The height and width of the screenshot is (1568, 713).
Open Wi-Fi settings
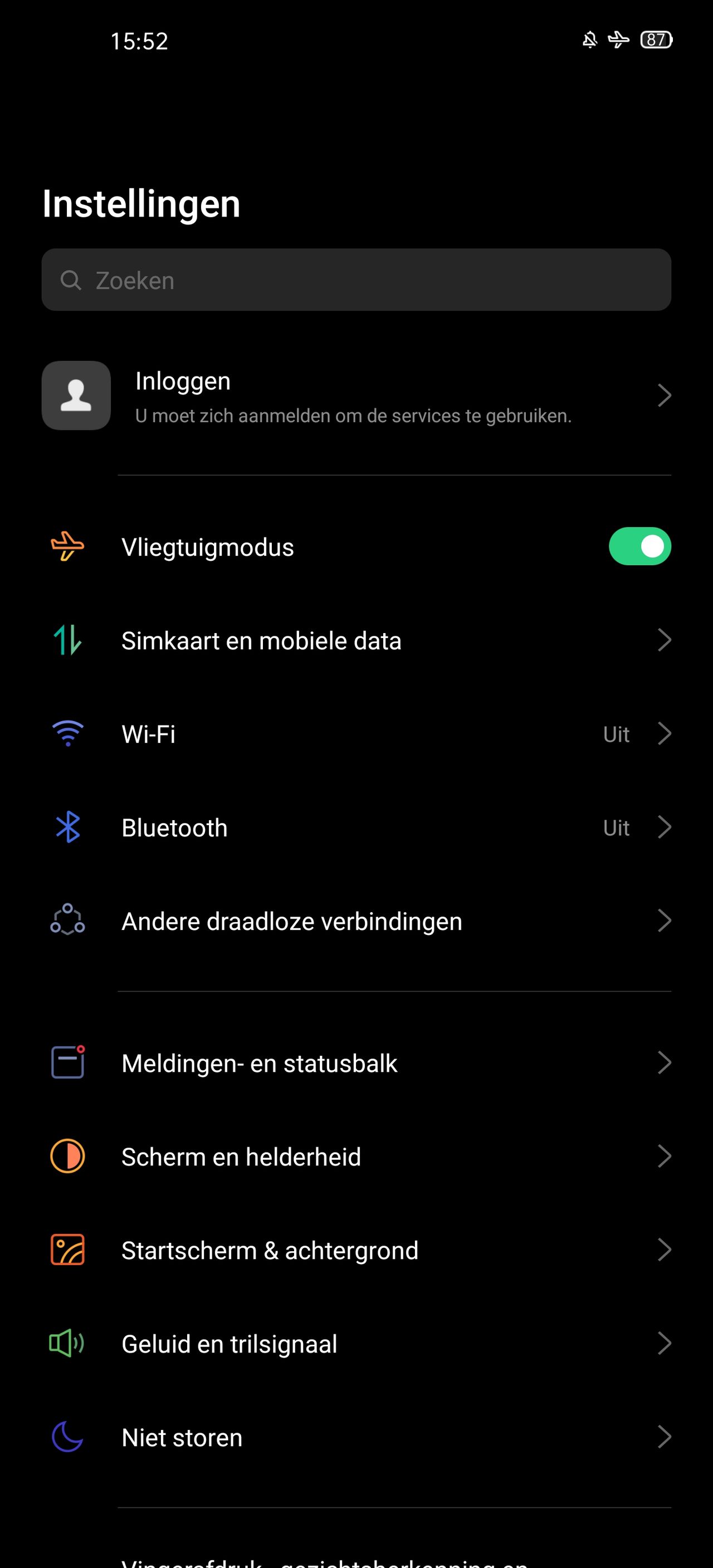pos(356,734)
